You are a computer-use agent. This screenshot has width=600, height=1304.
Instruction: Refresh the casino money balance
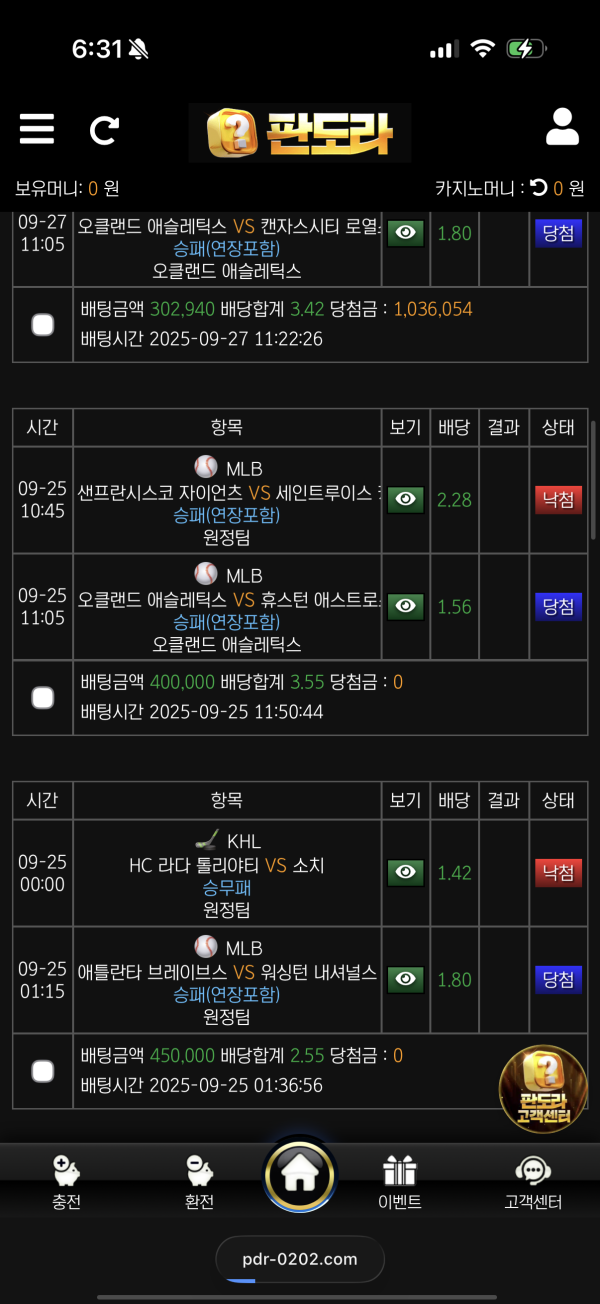(538, 187)
